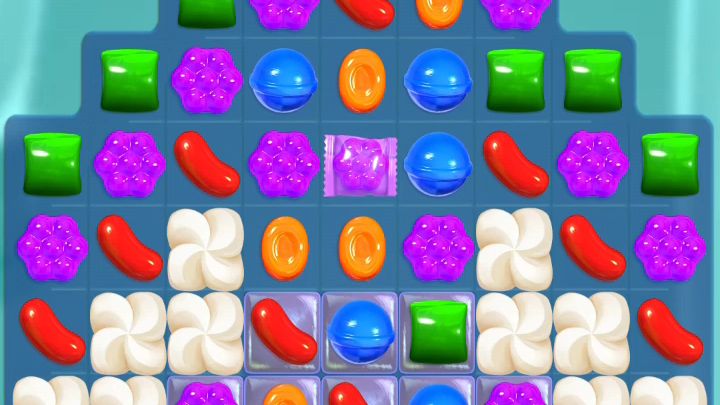Select the wrapped purple candy

coord(360,164)
